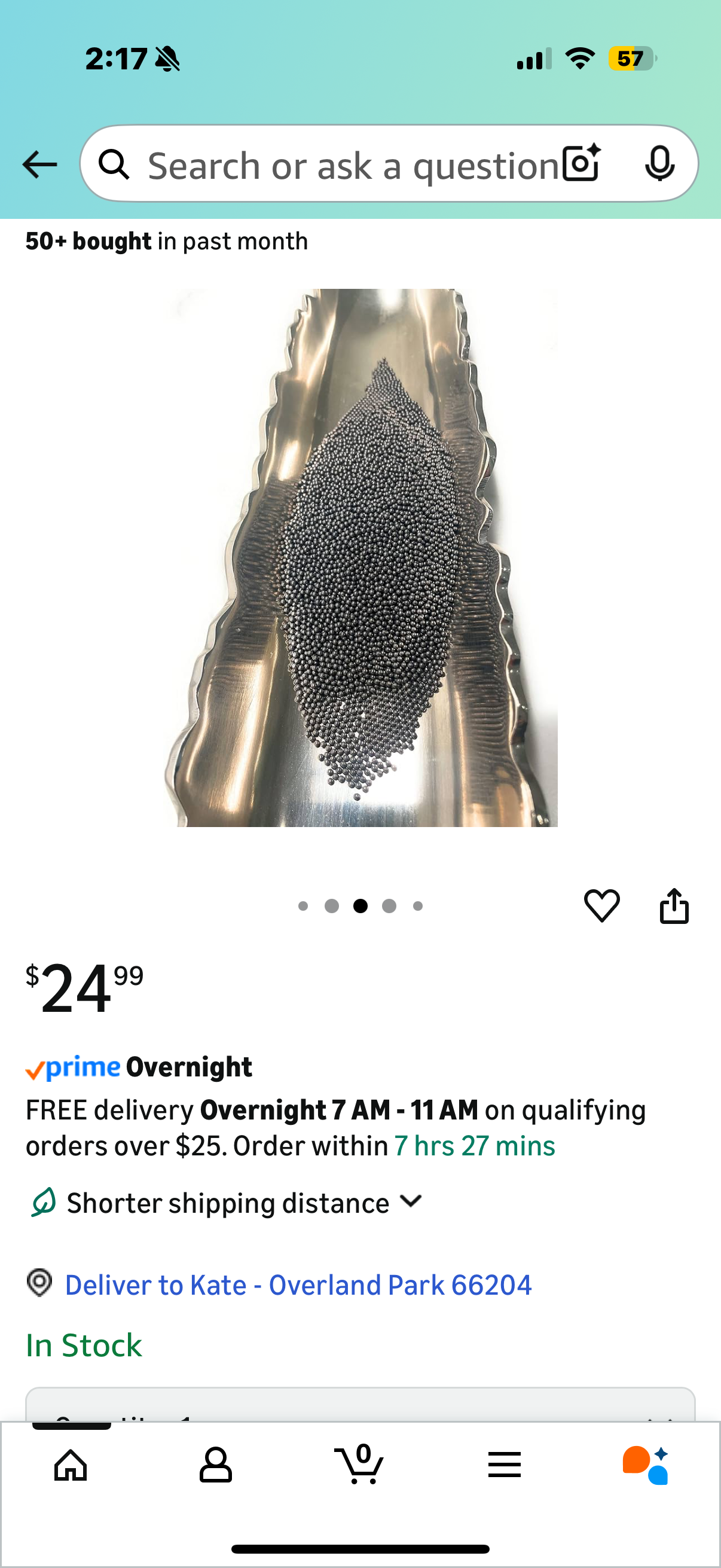The height and width of the screenshot is (1568, 721).
Task: Add this item to a wish list
Action: coord(602,906)
